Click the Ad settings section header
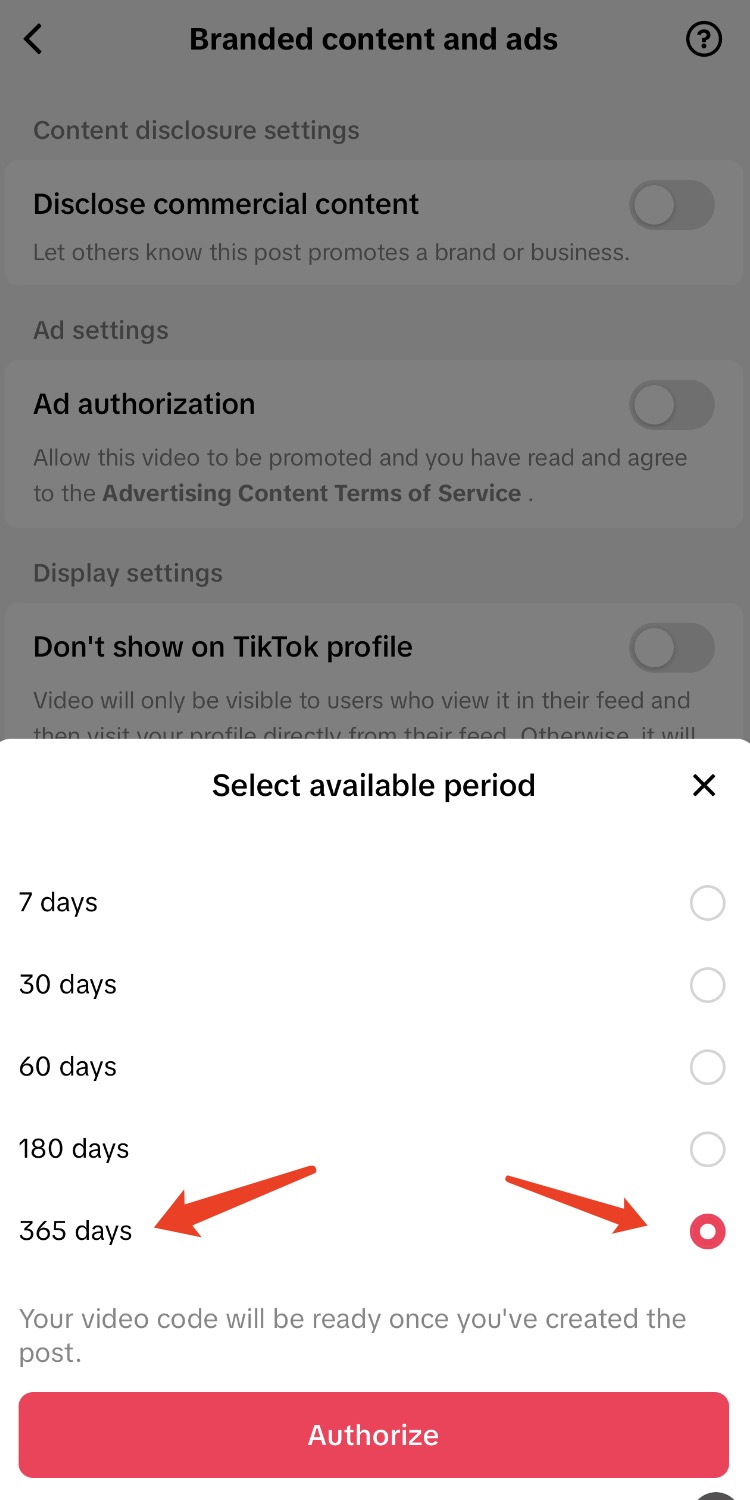 (100, 330)
